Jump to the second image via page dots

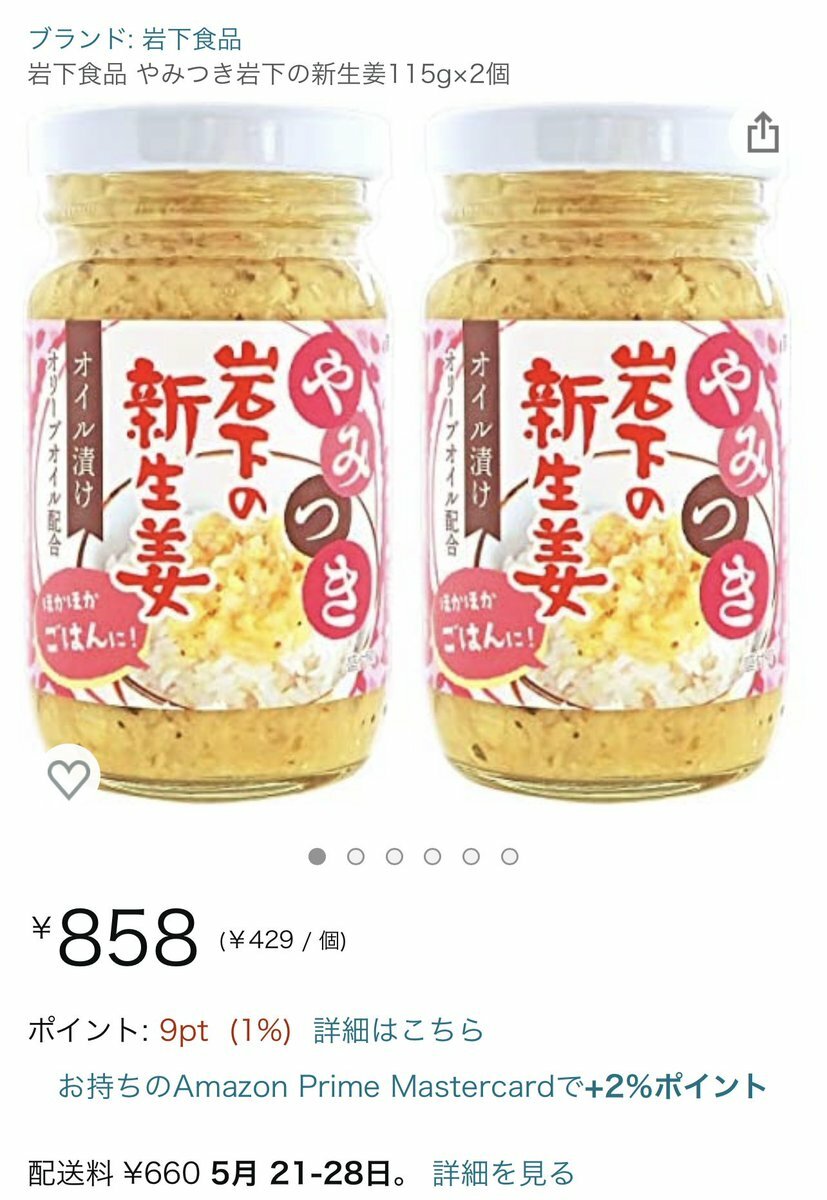tap(356, 857)
